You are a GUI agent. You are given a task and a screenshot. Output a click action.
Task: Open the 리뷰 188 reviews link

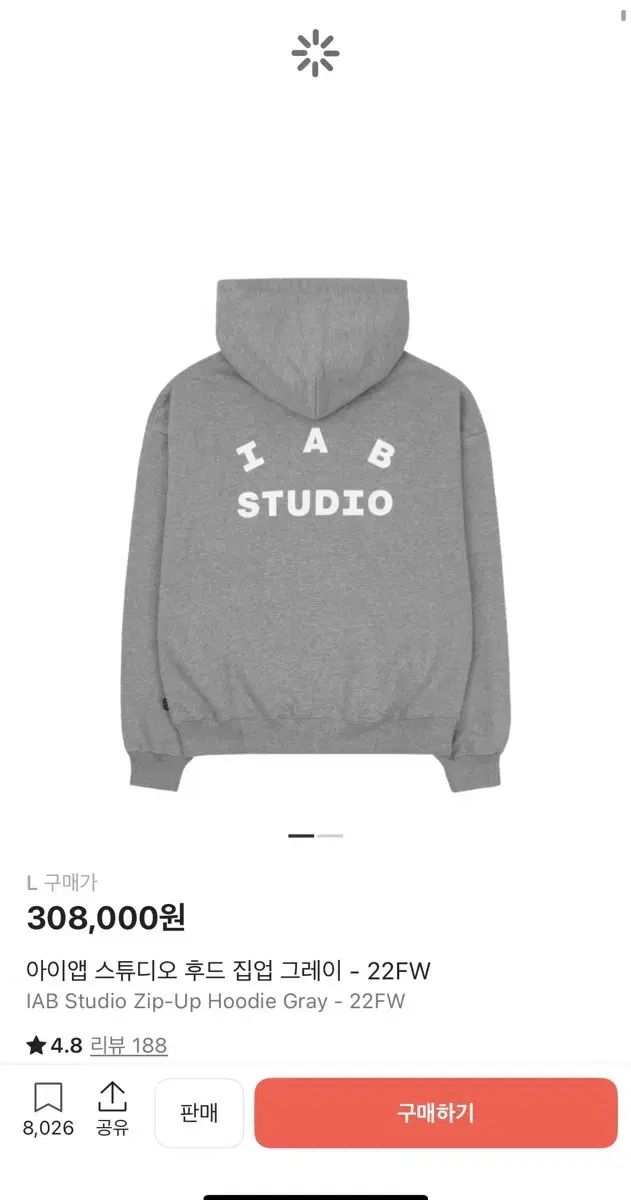tap(128, 1045)
